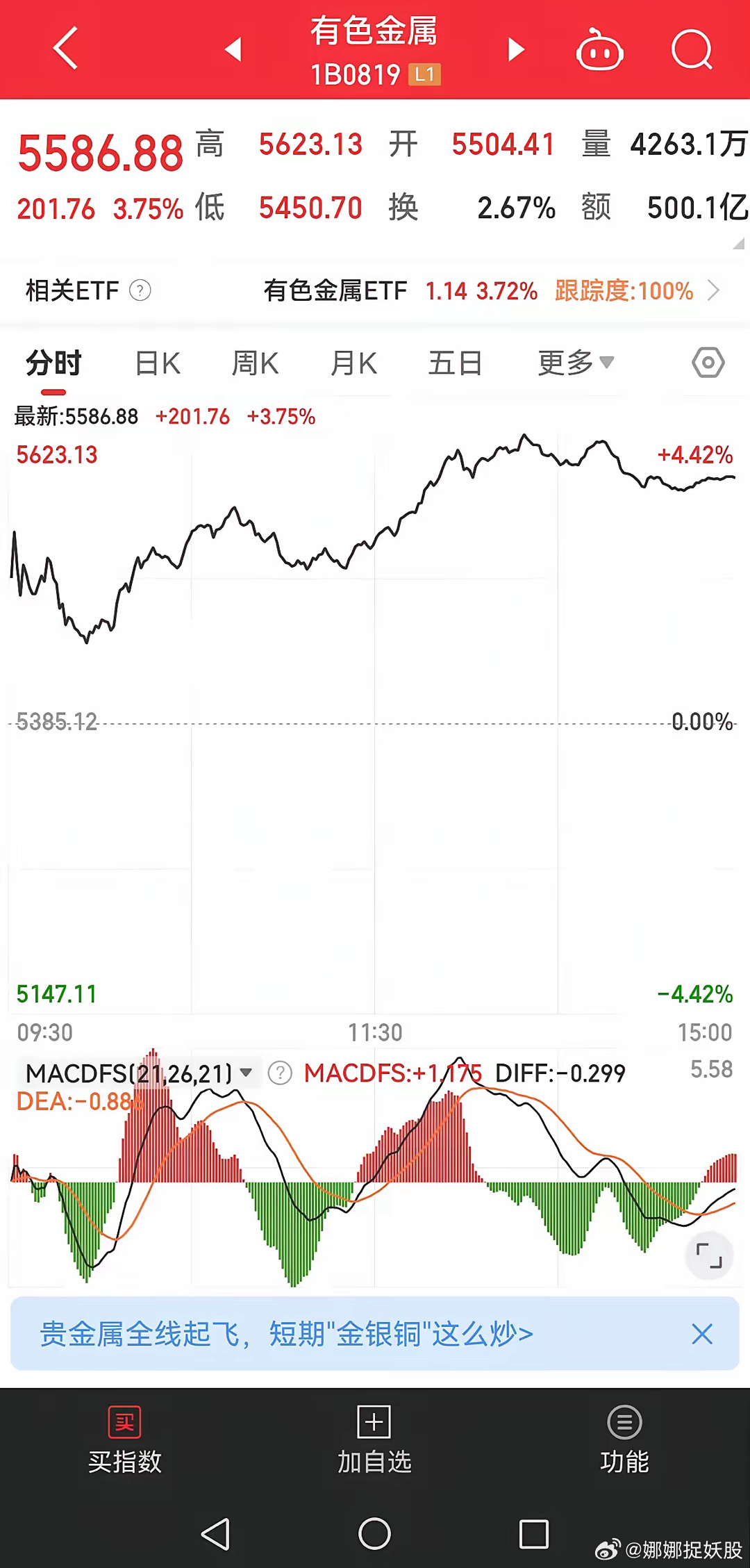This screenshot has width=750, height=1568.
Task: Switch to the next index
Action: click(x=515, y=49)
